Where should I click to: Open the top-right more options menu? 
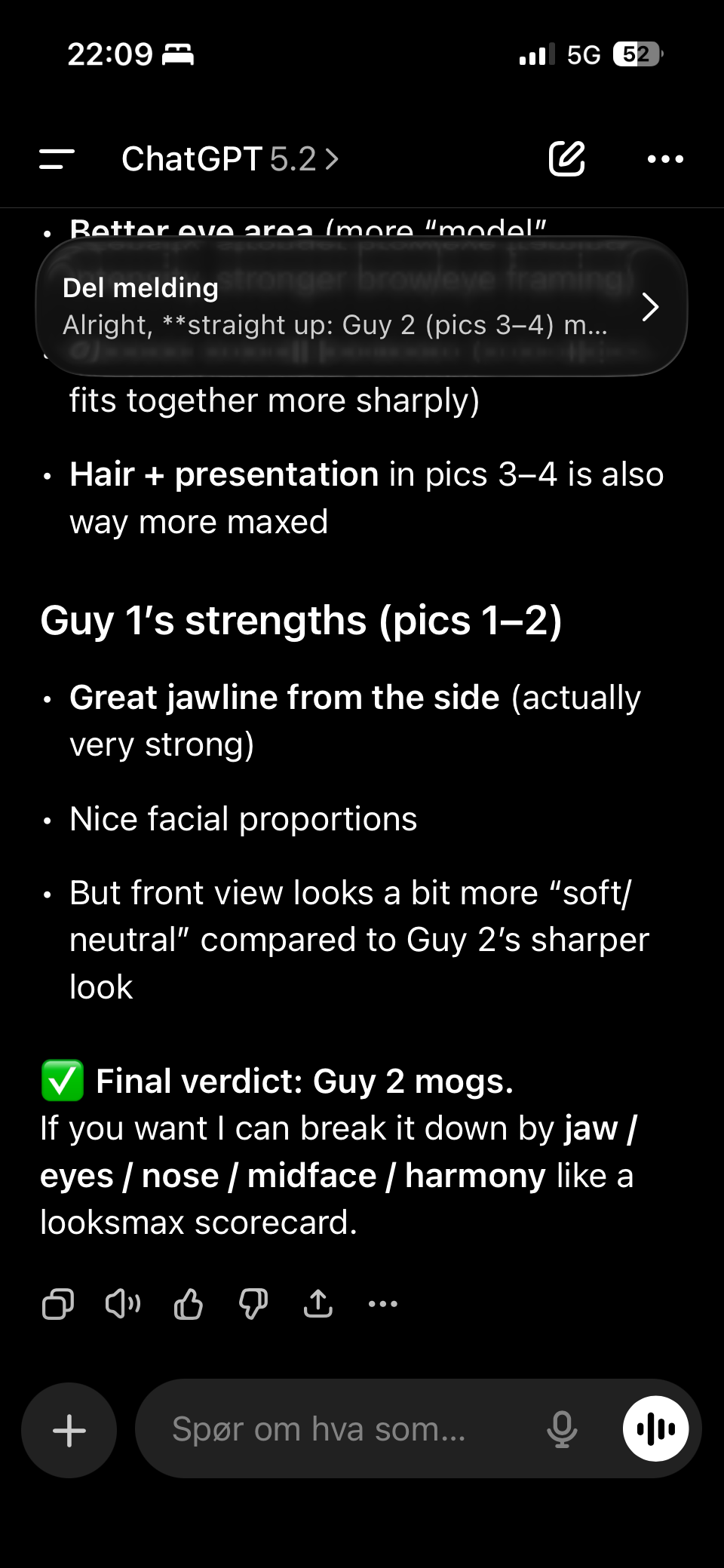click(665, 159)
